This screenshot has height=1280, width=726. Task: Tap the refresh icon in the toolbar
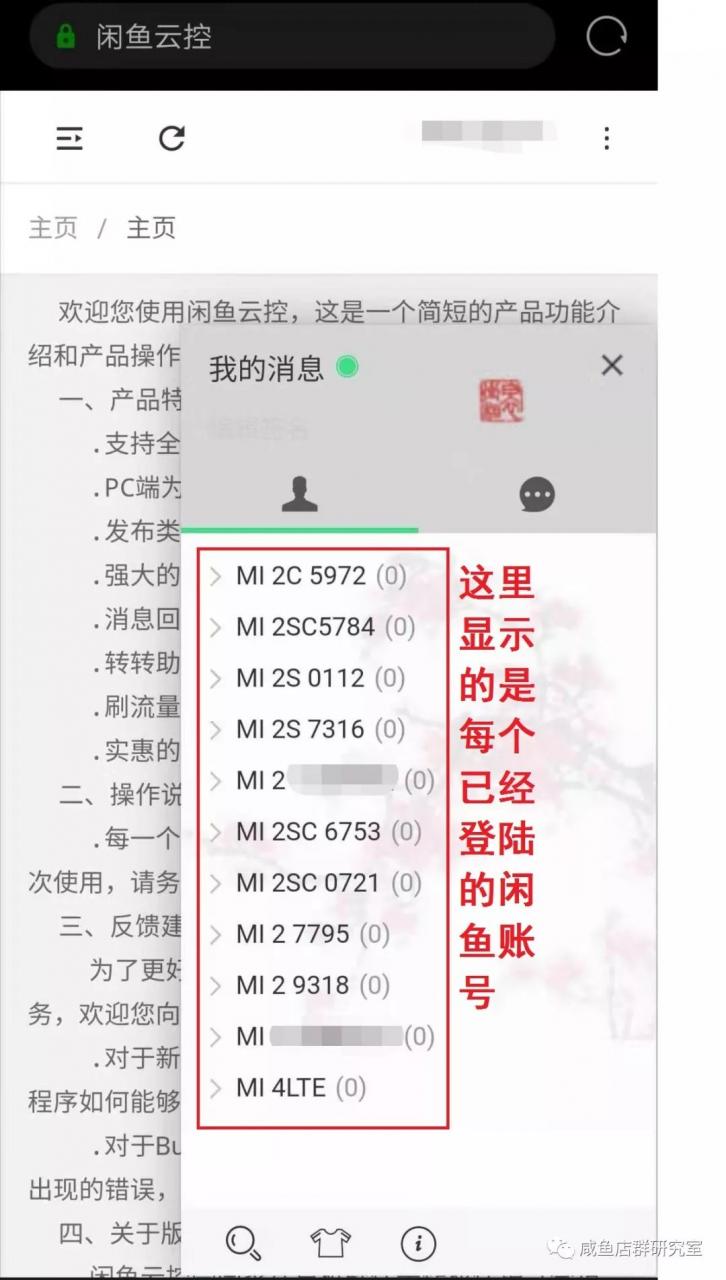pyautogui.click(x=172, y=138)
